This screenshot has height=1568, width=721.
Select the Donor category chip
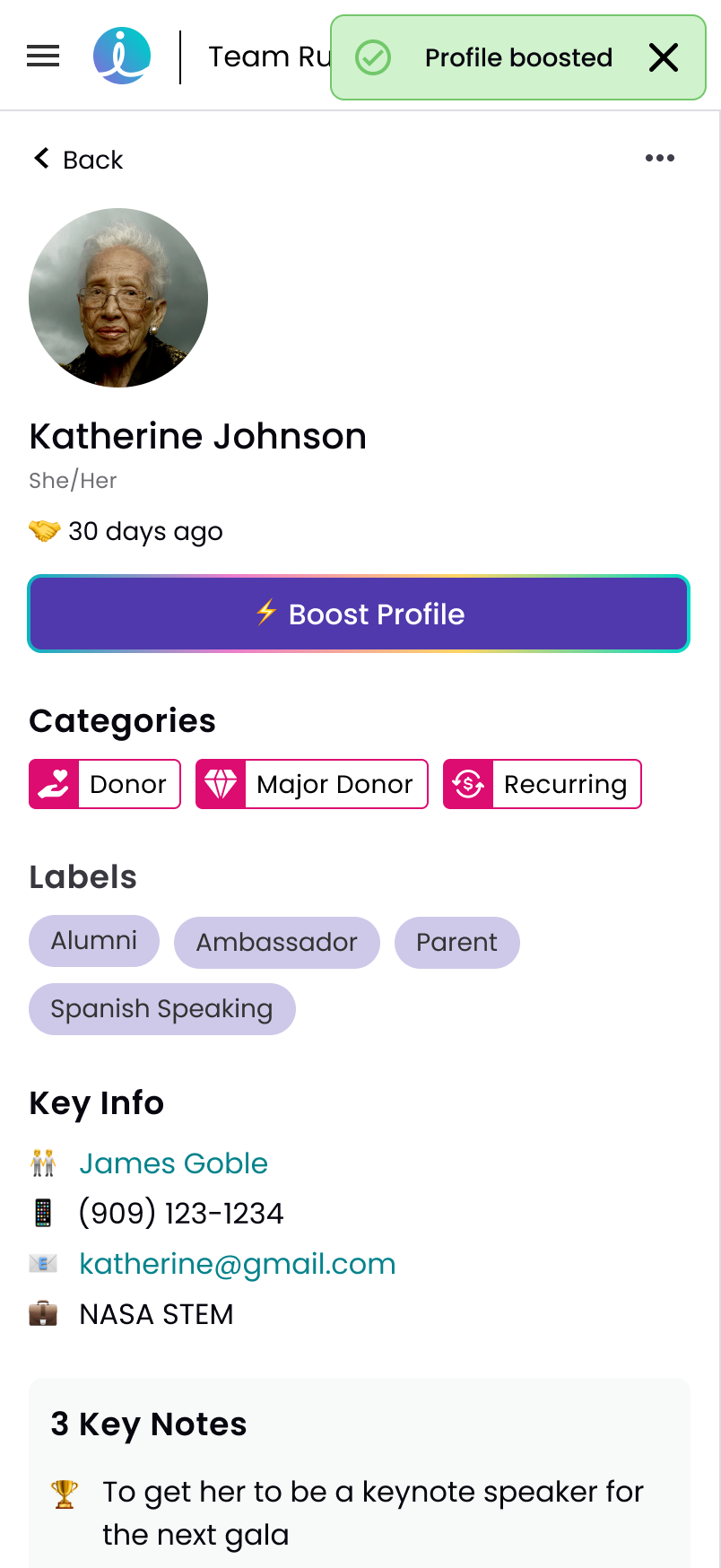coord(105,784)
